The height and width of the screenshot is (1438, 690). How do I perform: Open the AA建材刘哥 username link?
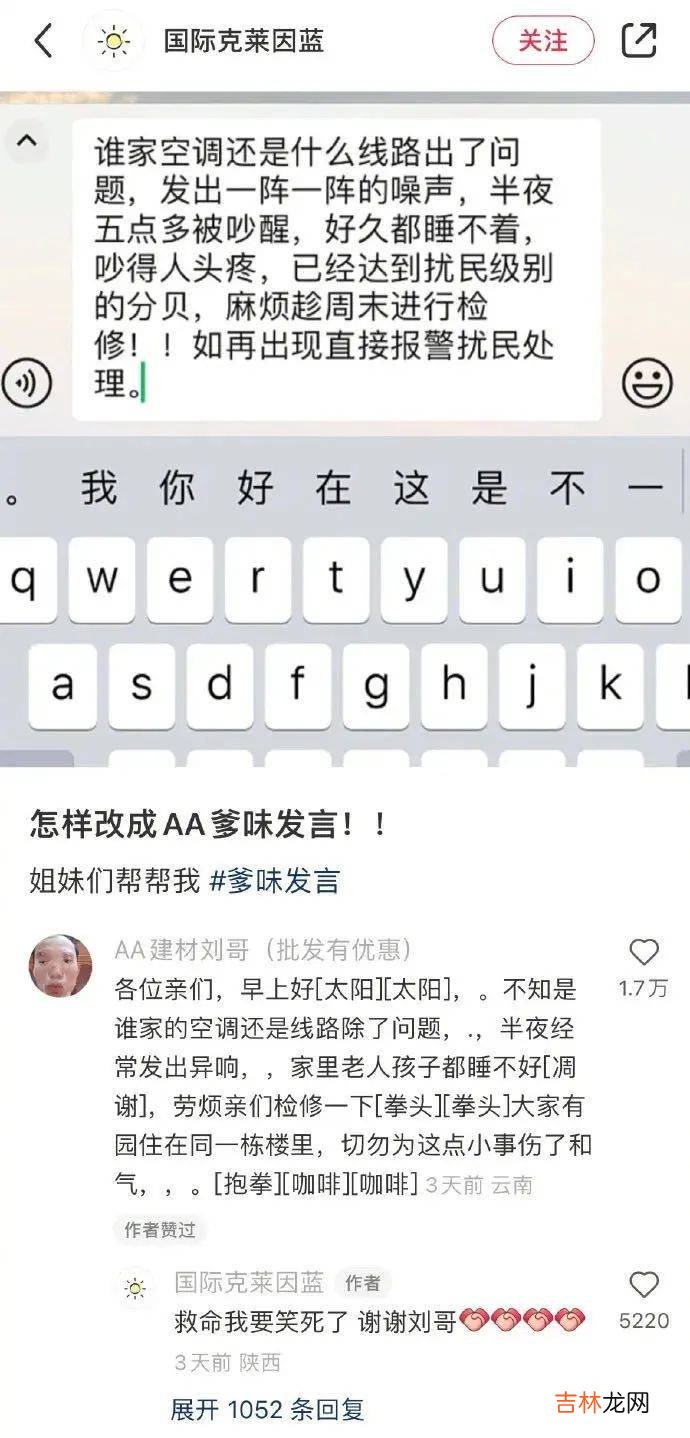tap(263, 949)
